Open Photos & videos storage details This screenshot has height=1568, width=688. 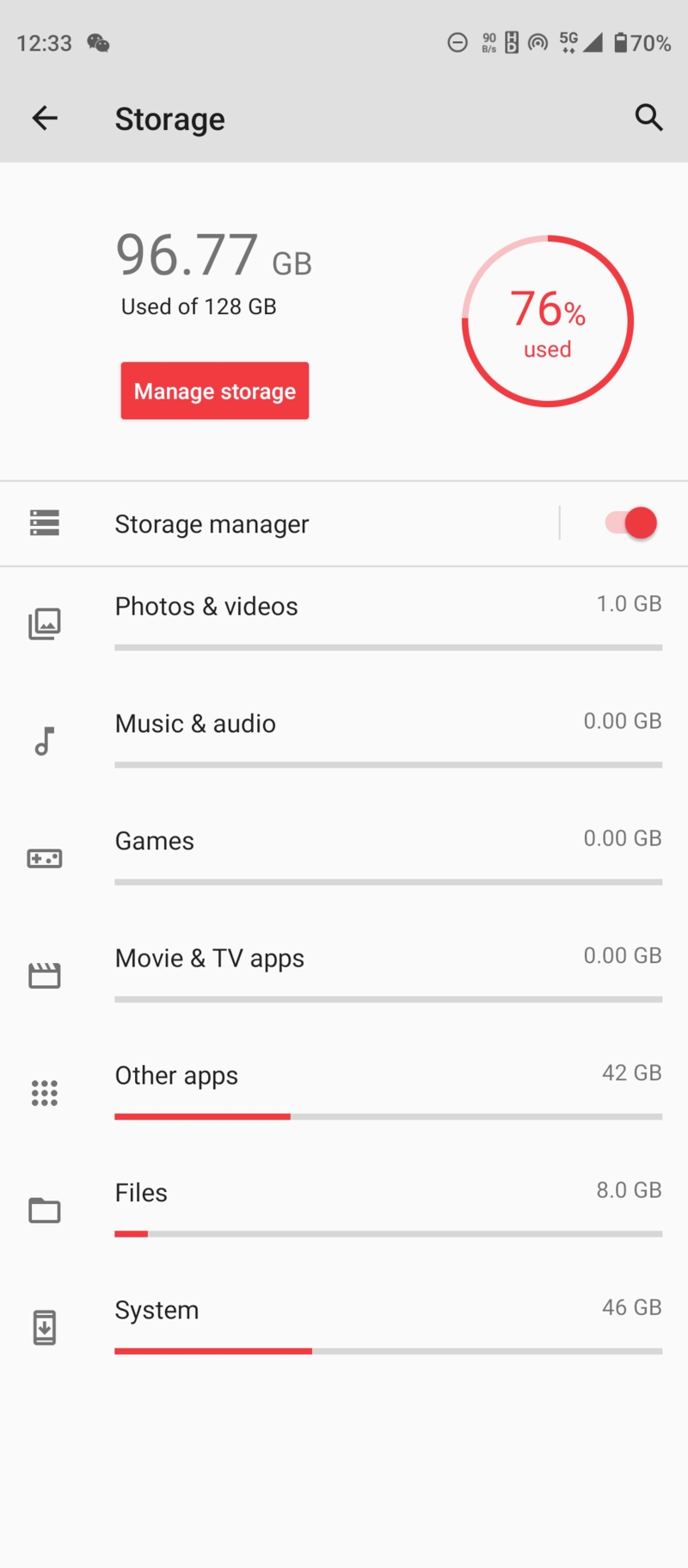[x=344, y=621]
